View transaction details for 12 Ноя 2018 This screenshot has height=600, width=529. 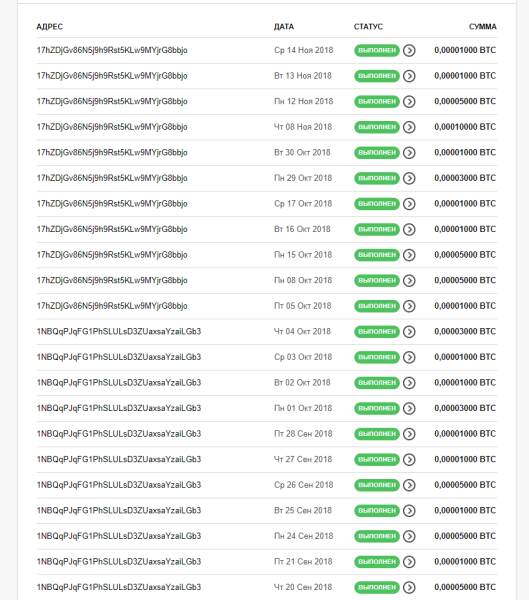coord(409,102)
